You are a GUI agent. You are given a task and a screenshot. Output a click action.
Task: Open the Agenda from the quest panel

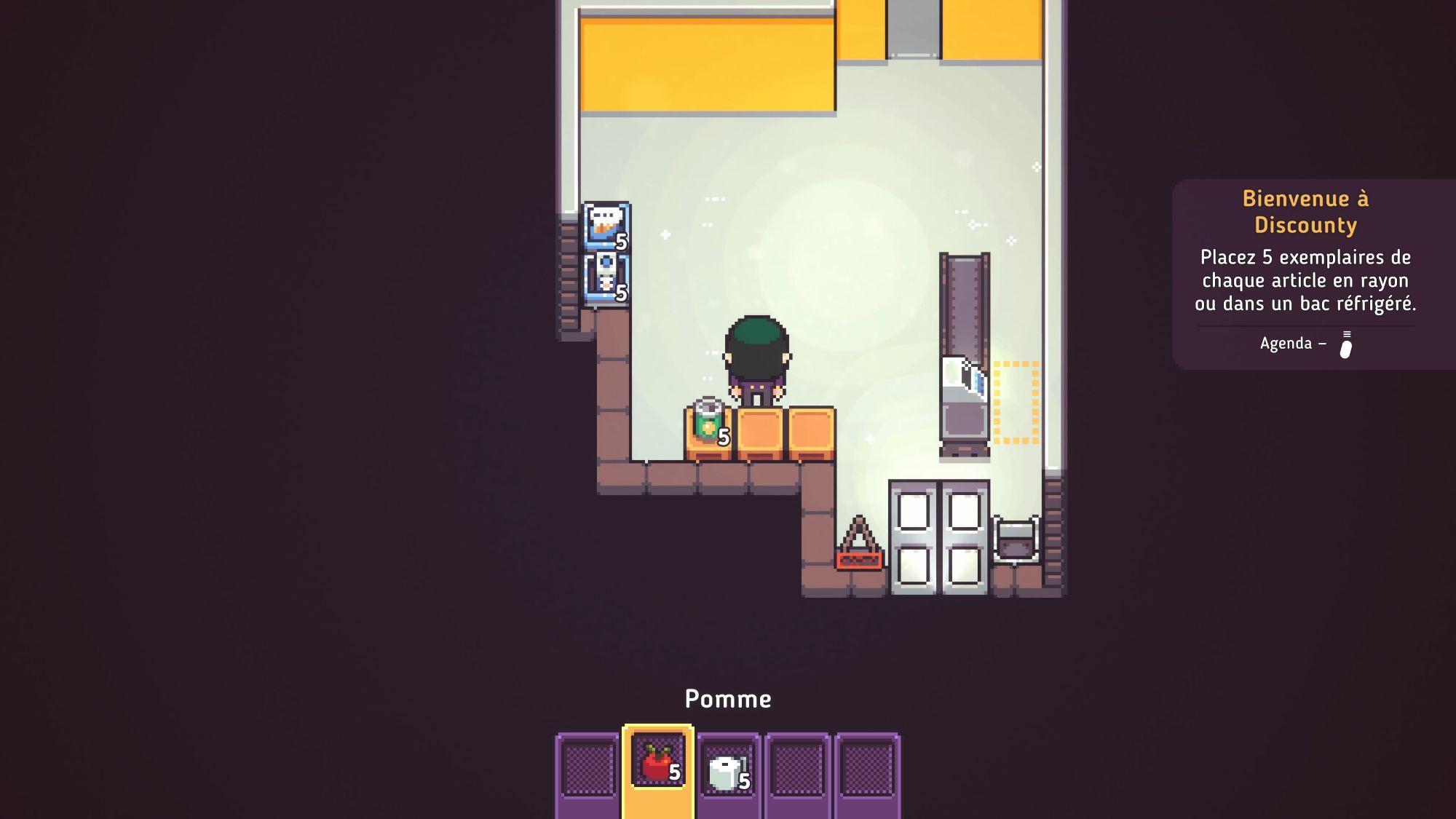pos(1305,344)
